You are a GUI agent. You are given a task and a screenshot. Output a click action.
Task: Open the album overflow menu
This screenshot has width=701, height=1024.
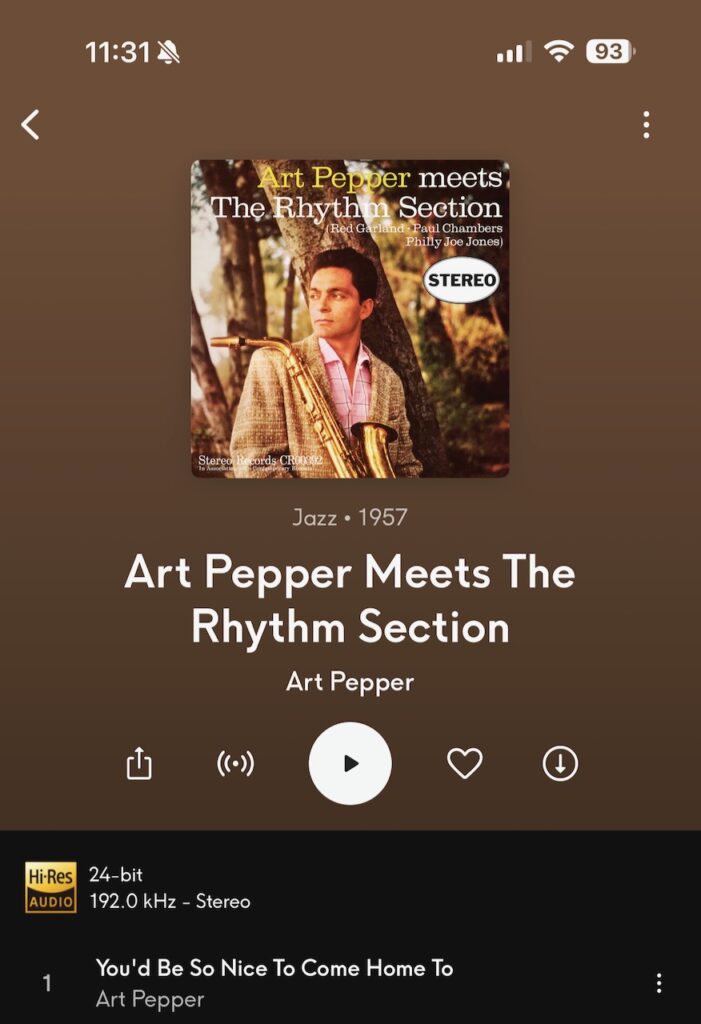click(646, 125)
